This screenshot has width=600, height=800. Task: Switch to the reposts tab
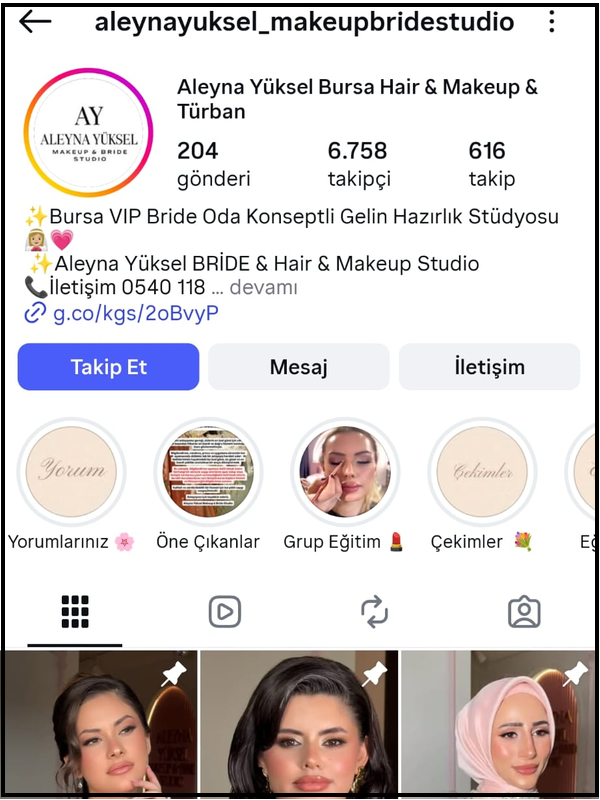(x=374, y=611)
